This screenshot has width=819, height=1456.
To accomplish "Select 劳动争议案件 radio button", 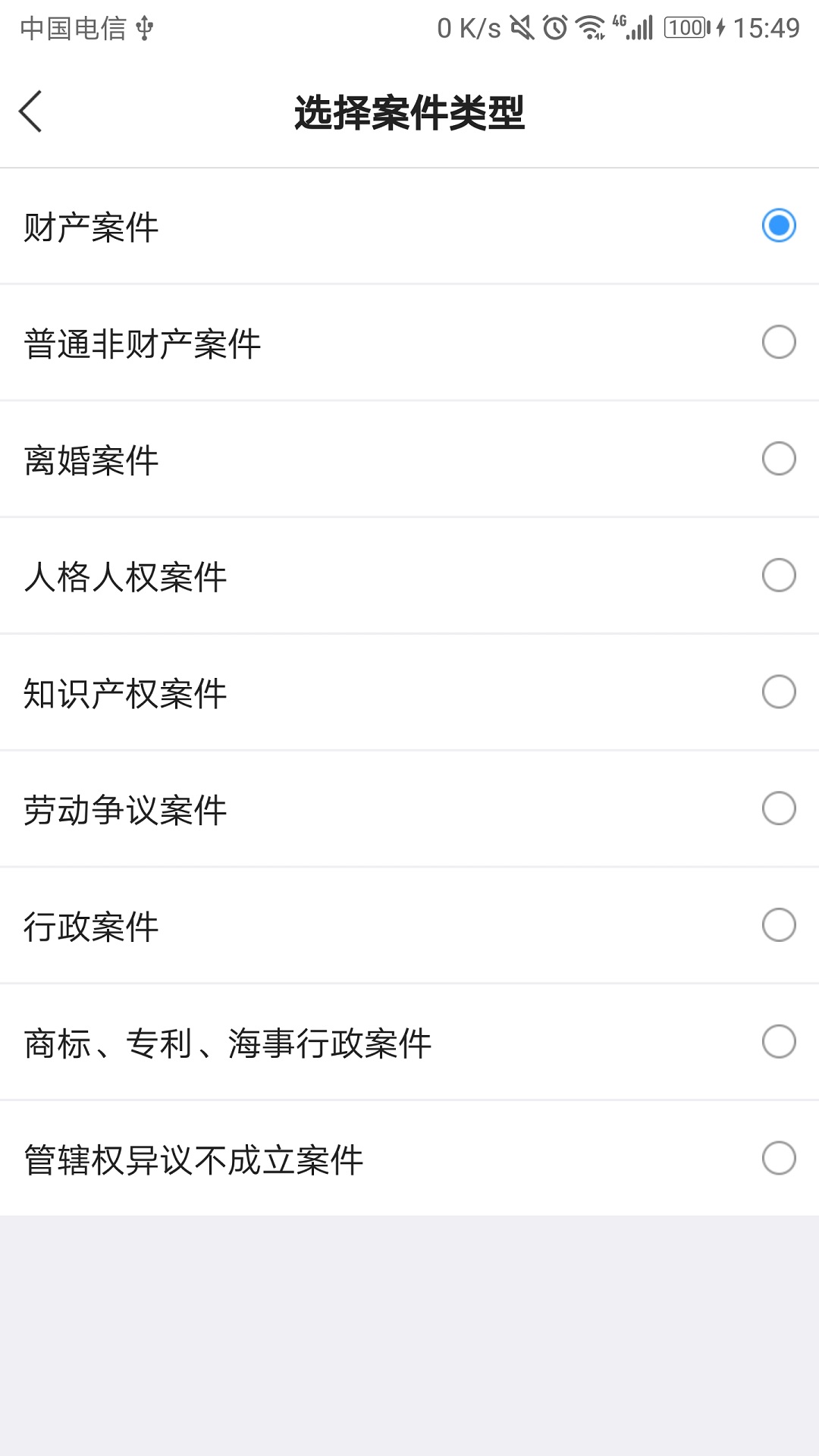I will tap(778, 808).
